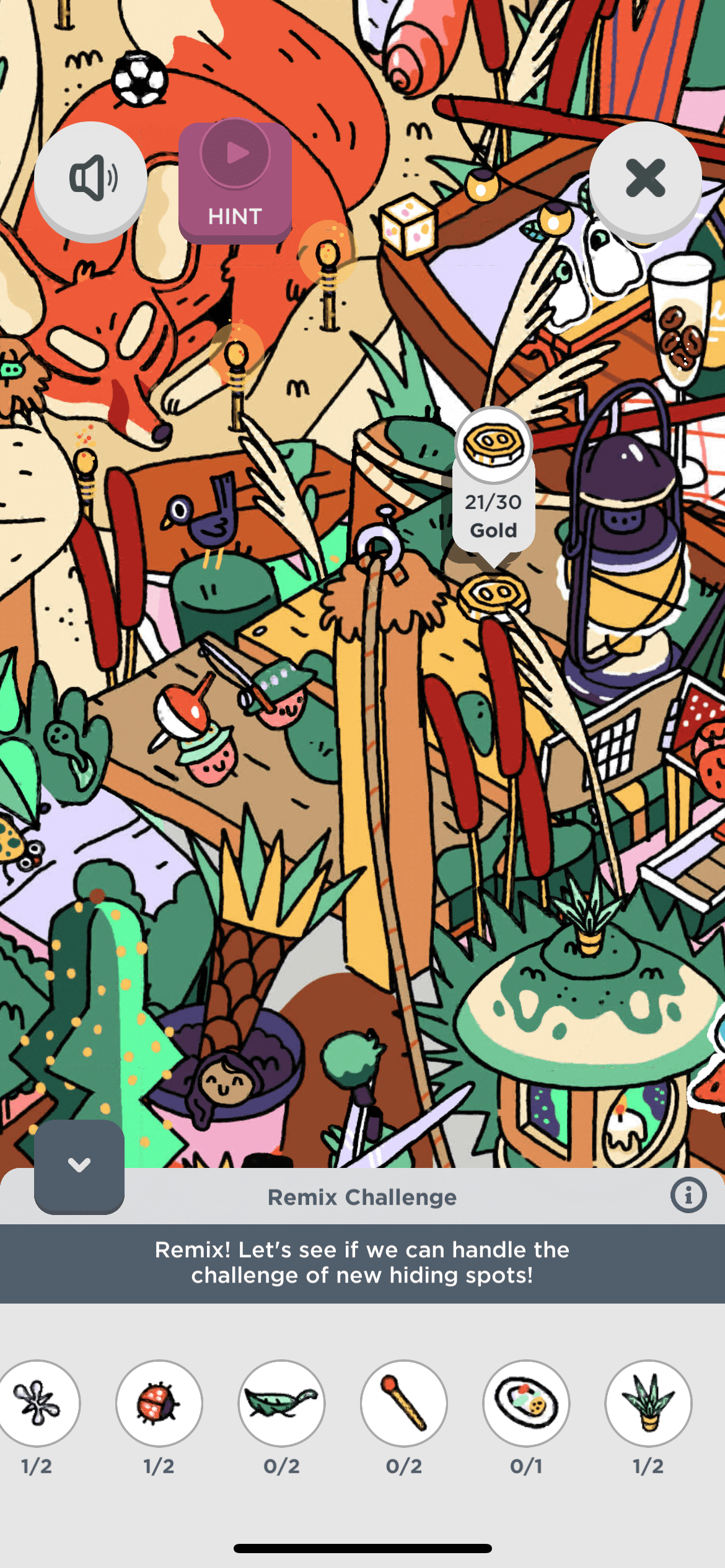Select the leaf target item
The image size is (725, 1568).
tap(281, 1403)
